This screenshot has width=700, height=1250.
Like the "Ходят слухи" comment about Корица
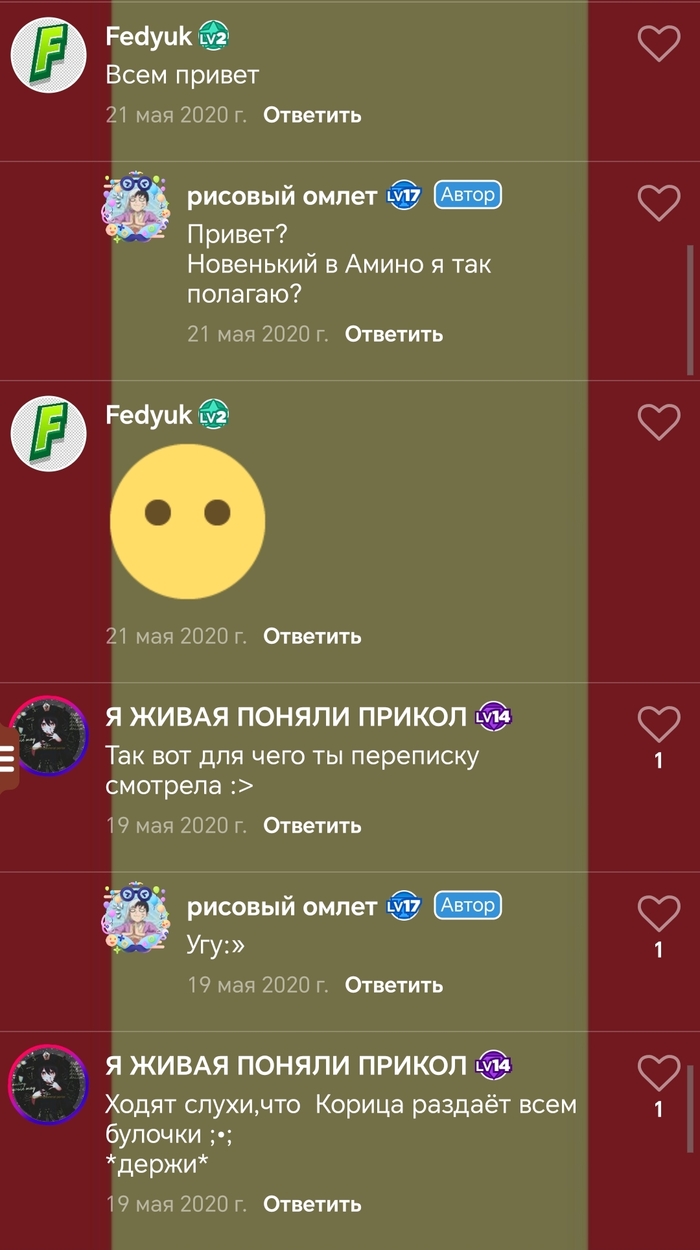pos(658,1073)
